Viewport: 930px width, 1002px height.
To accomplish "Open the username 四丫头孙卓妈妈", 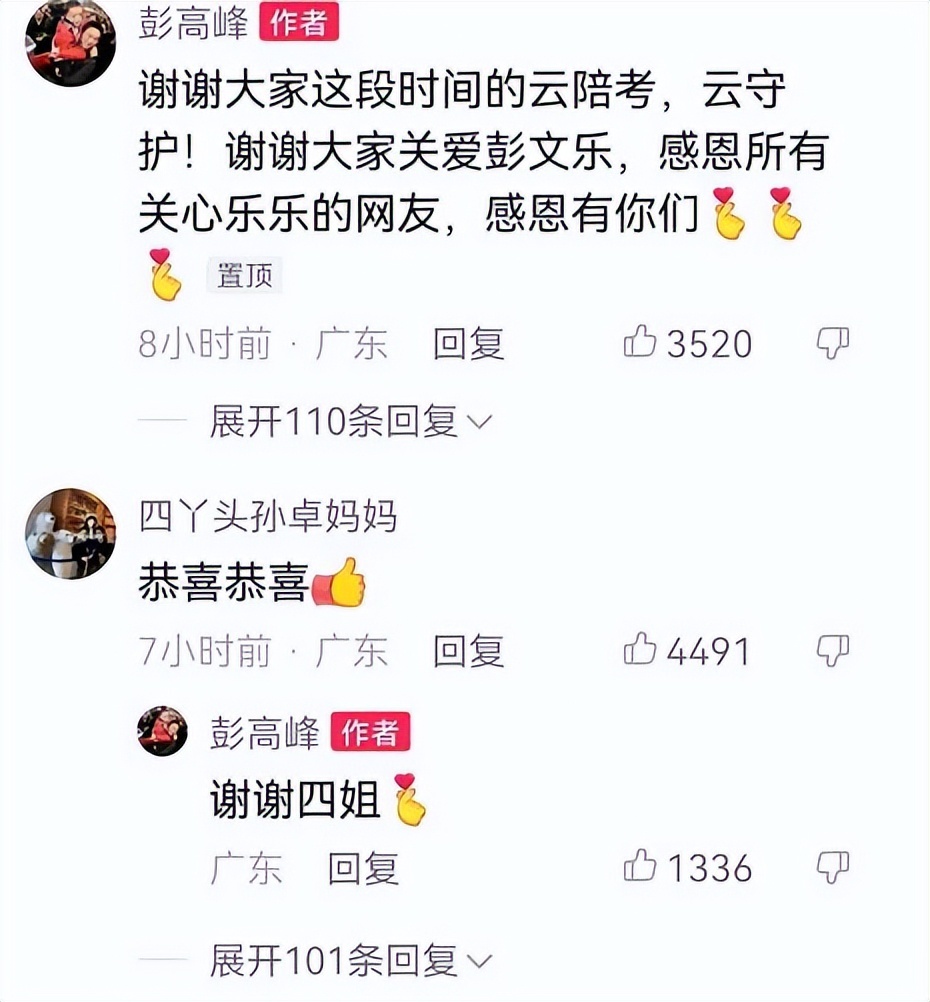I will pos(268,516).
